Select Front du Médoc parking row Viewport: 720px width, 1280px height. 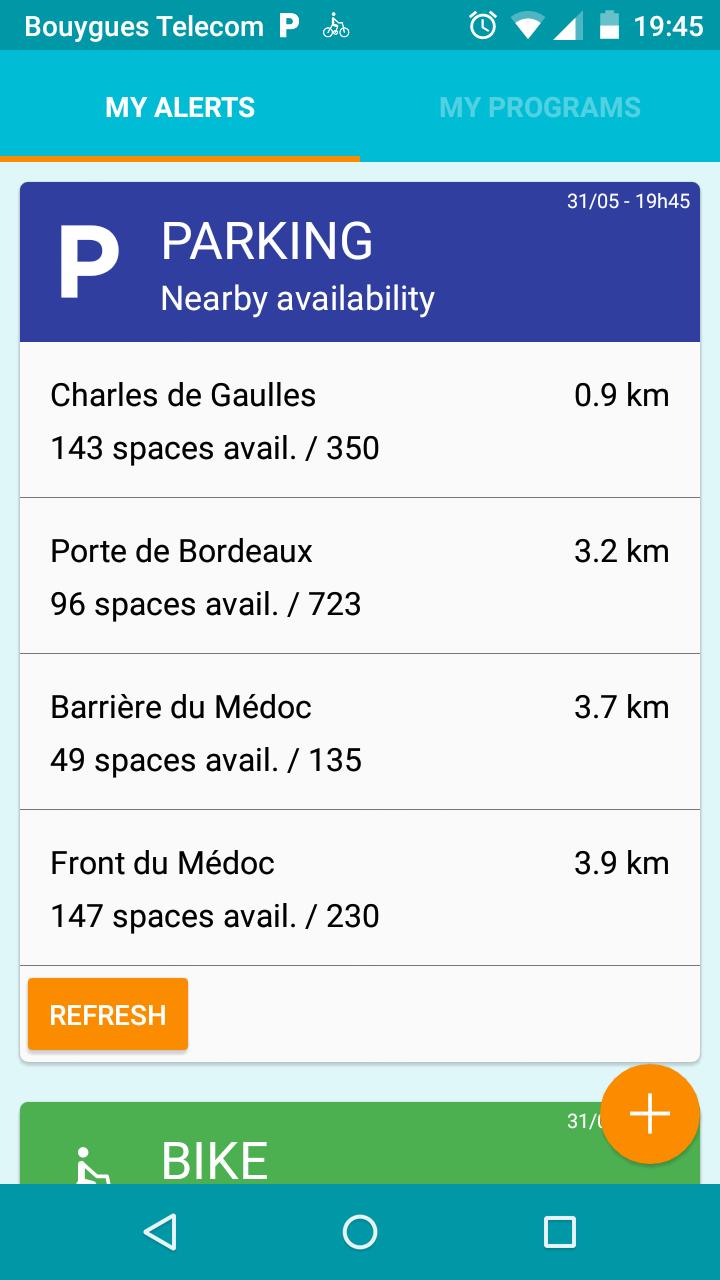(x=360, y=889)
